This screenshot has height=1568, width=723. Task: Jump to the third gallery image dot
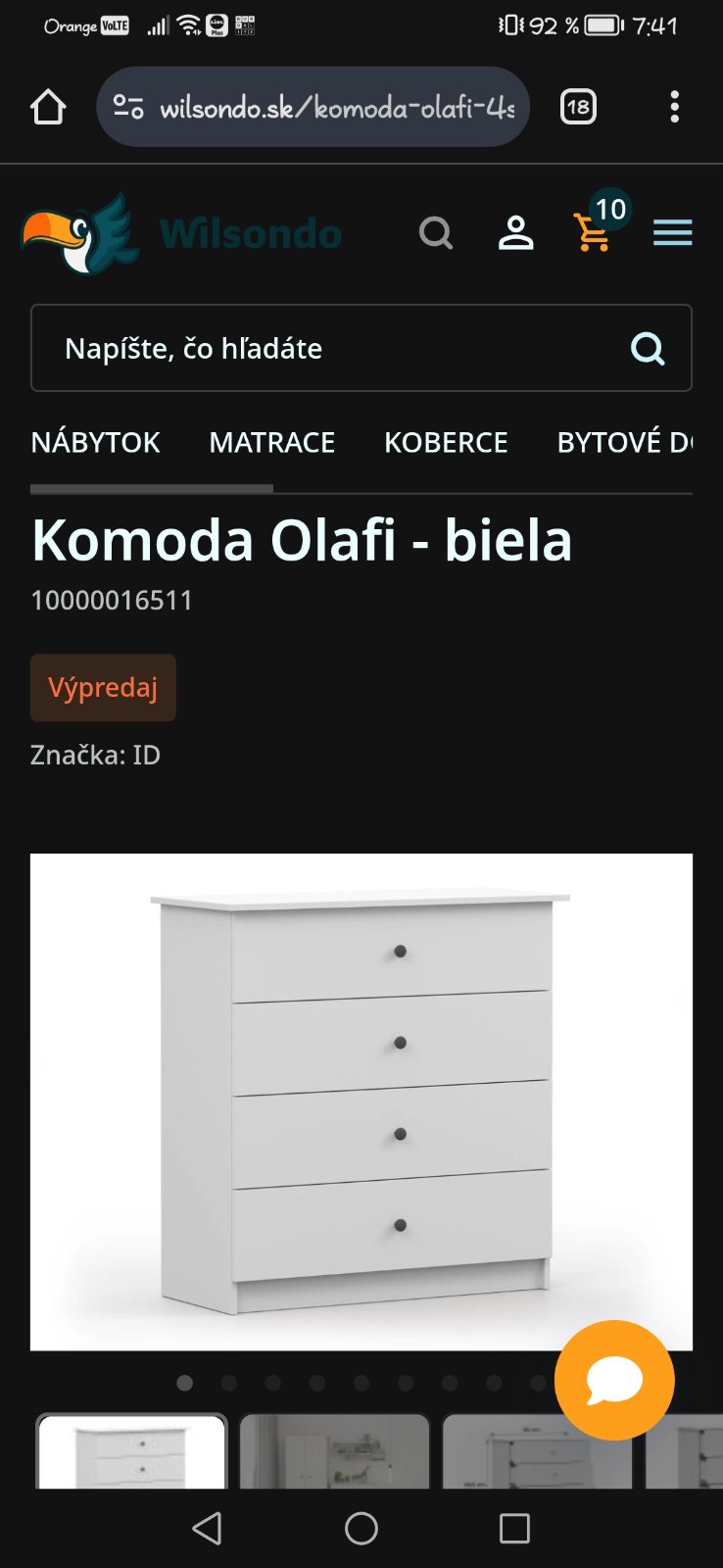tap(273, 1383)
